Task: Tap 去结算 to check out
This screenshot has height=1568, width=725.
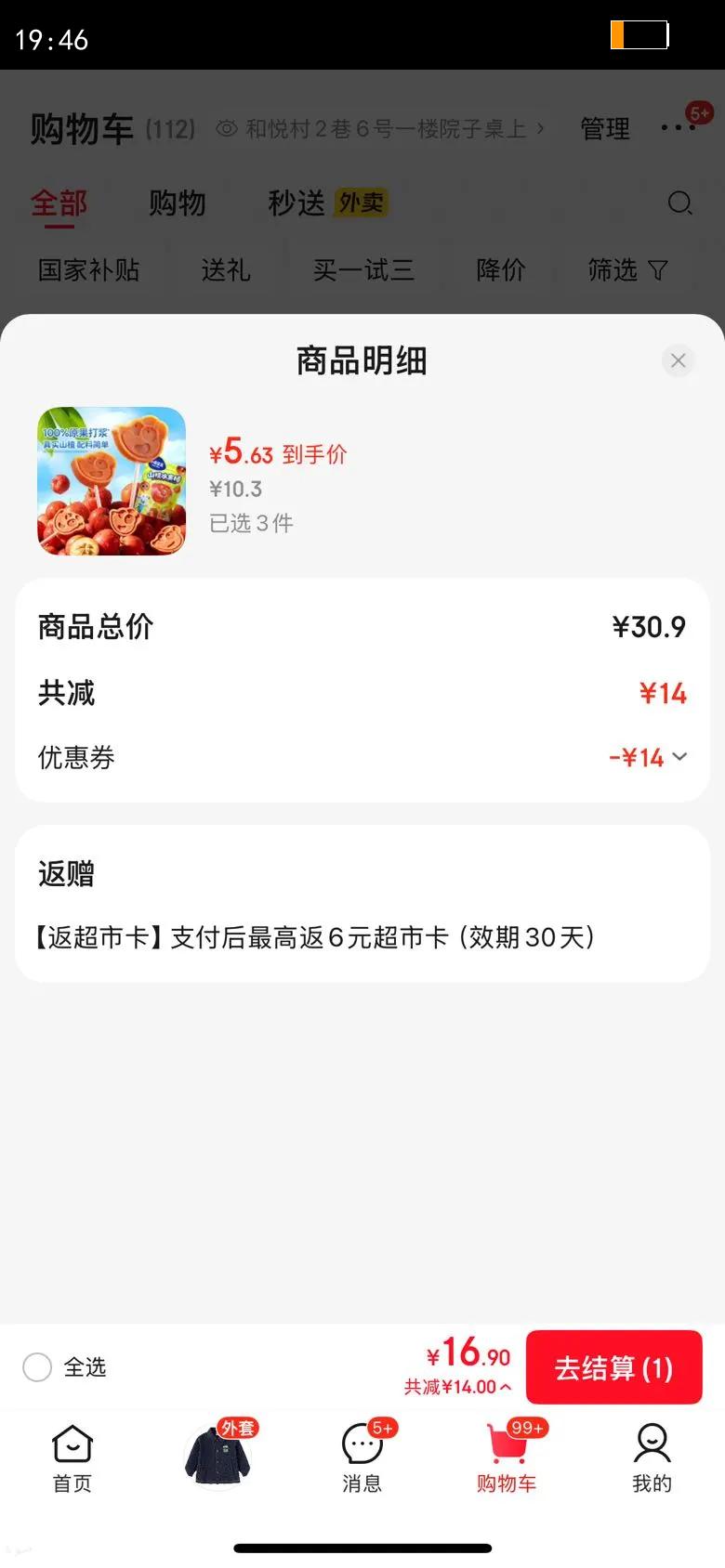Action: click(x=613, y=1367)
